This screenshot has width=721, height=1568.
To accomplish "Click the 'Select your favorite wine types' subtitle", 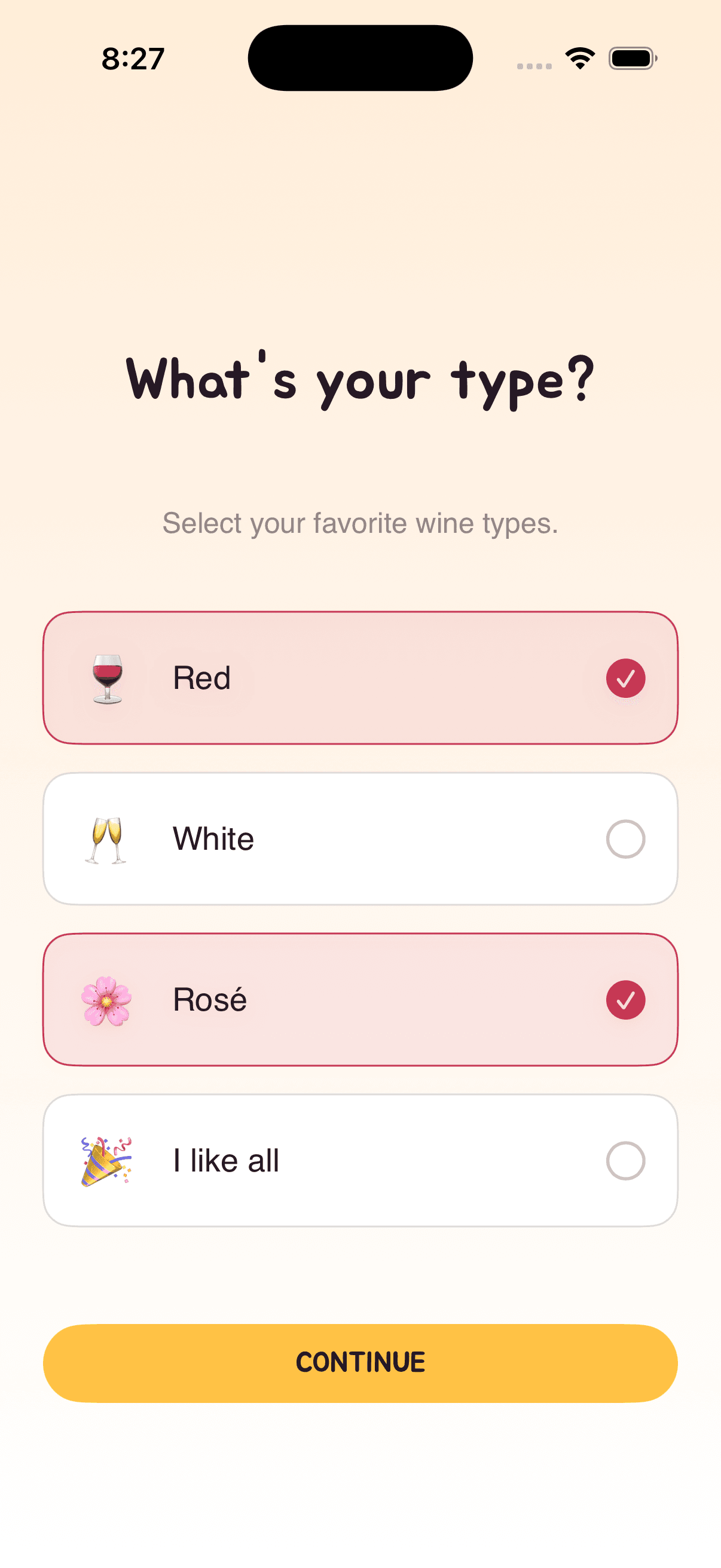I will [x=360, y=522].
